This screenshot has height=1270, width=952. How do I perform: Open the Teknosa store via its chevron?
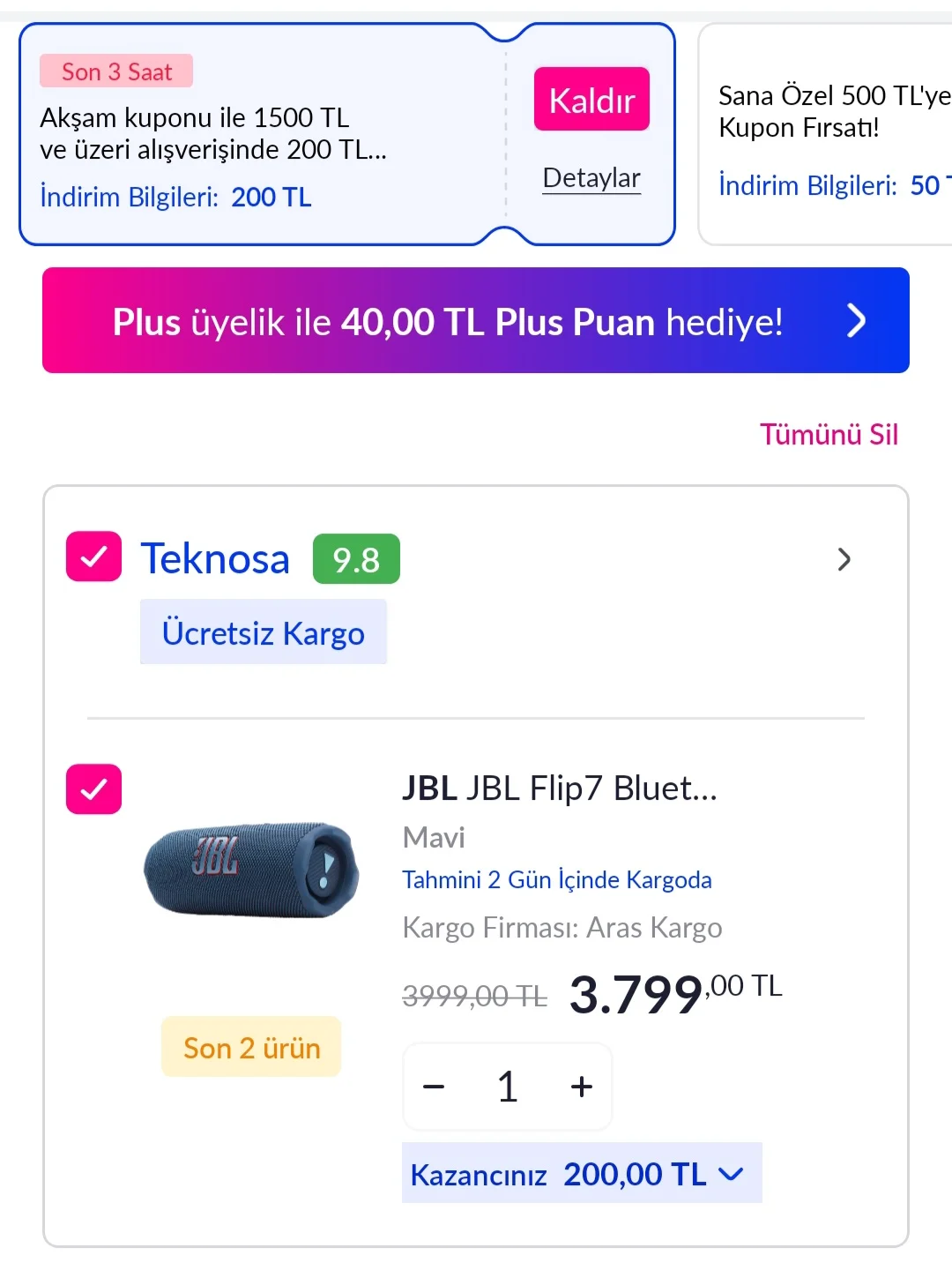844,559
